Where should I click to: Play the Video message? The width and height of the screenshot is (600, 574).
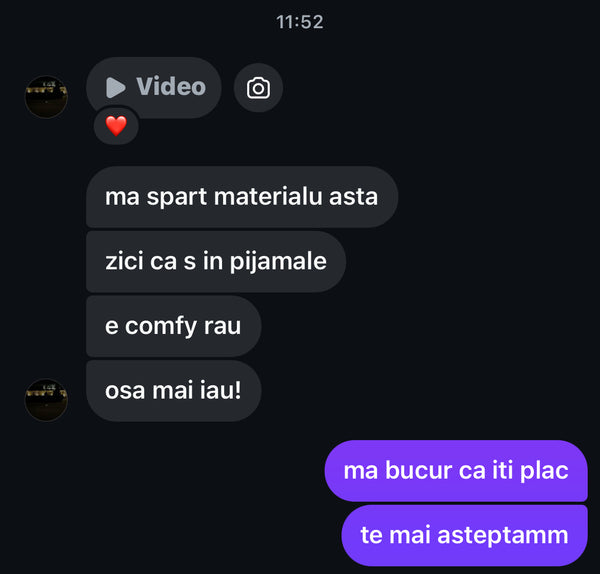tap(154, 87)
